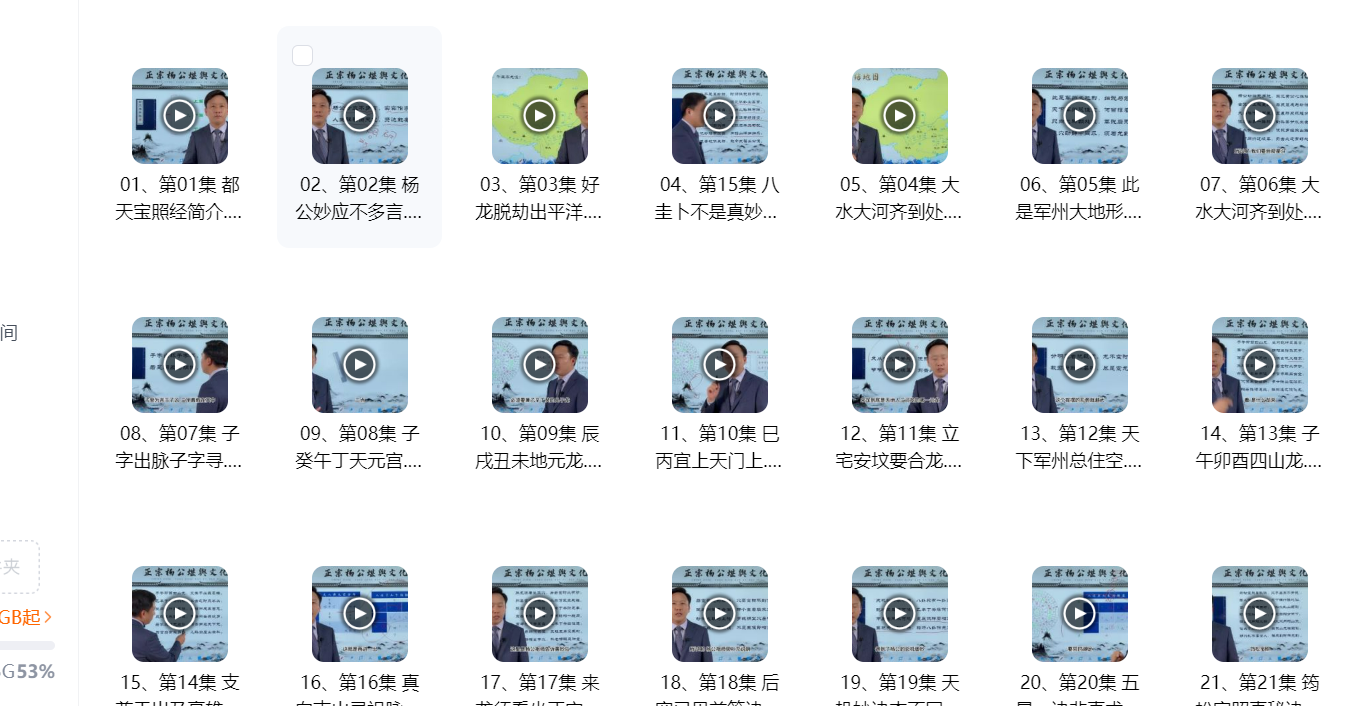Open video 06 第05集 此是军州大地形
The height and width of the screenshot is (706, 1353).
[x=1080, y=116]
